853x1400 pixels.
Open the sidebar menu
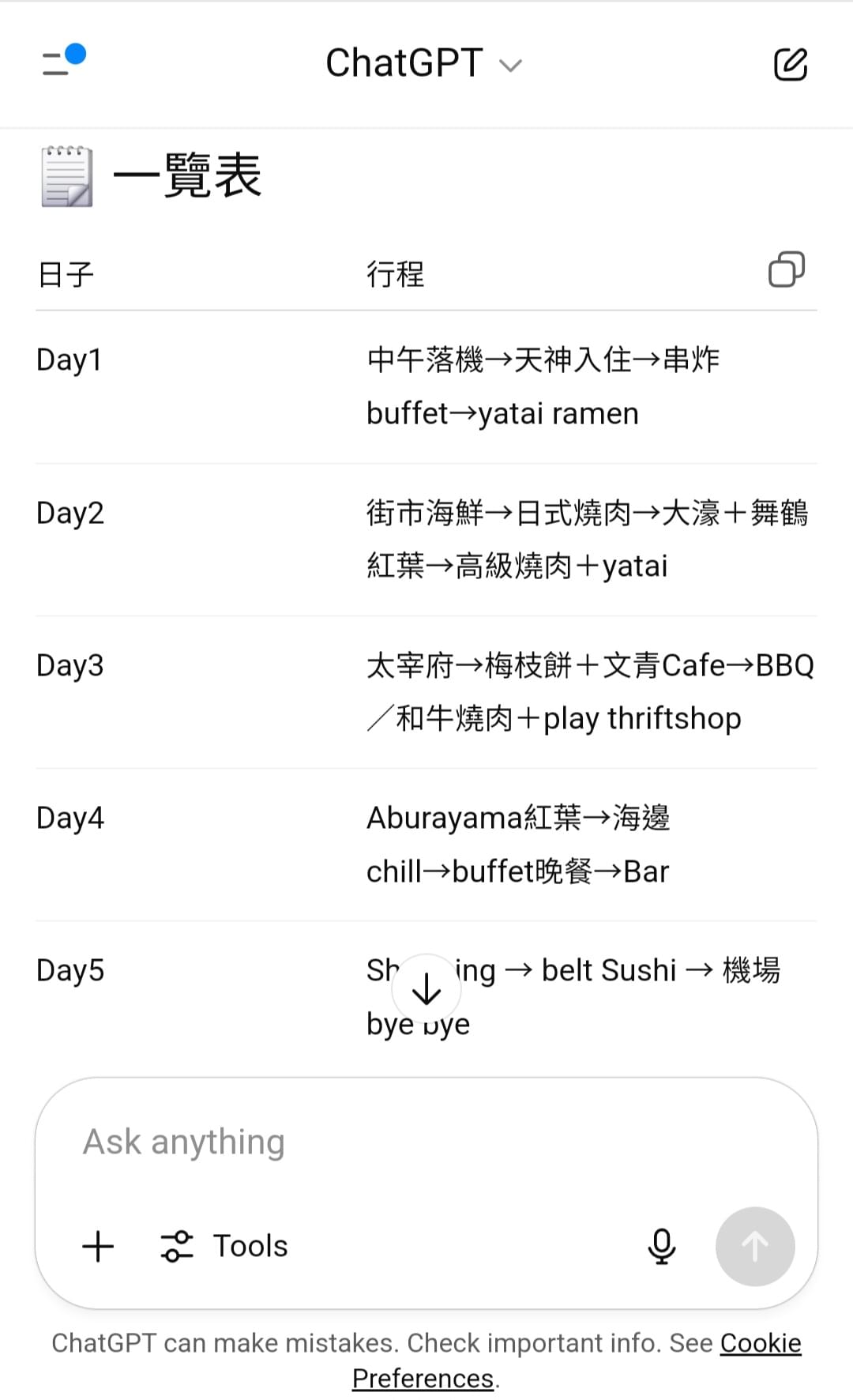(x=63, y=61)
